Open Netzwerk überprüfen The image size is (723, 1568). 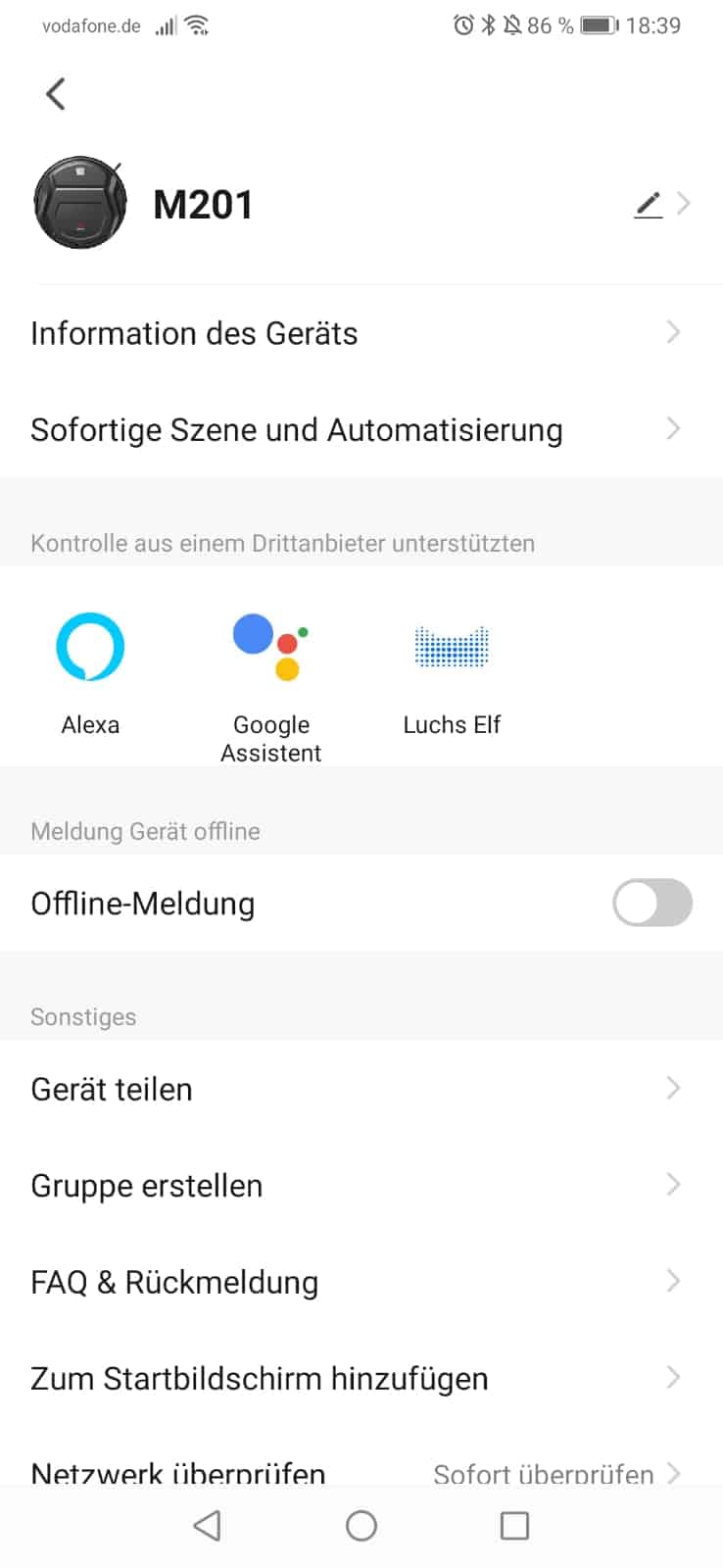(x=361, y=1470)
